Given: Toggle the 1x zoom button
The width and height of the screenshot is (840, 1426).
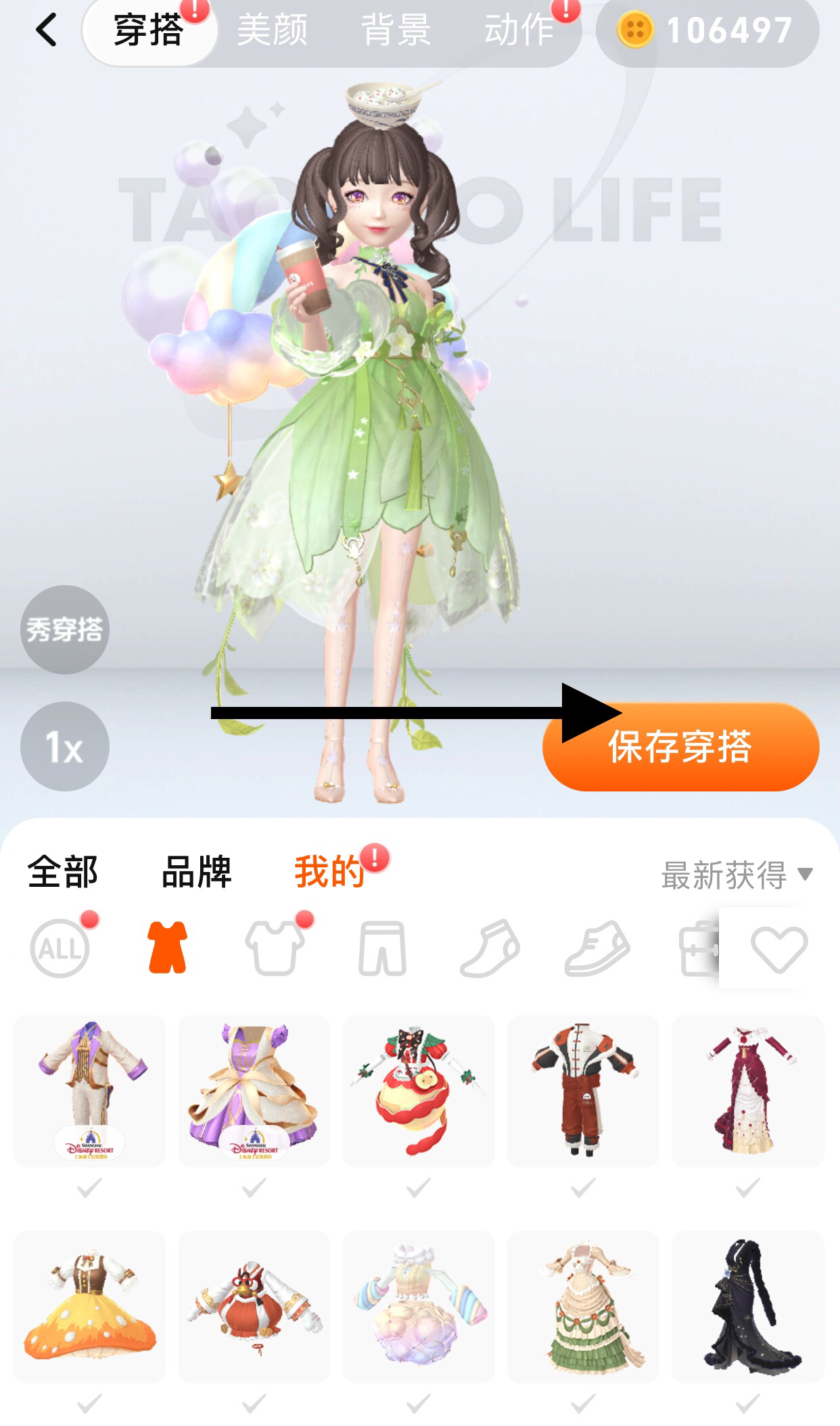Looking at the screenshot, I should pos(64,747).
